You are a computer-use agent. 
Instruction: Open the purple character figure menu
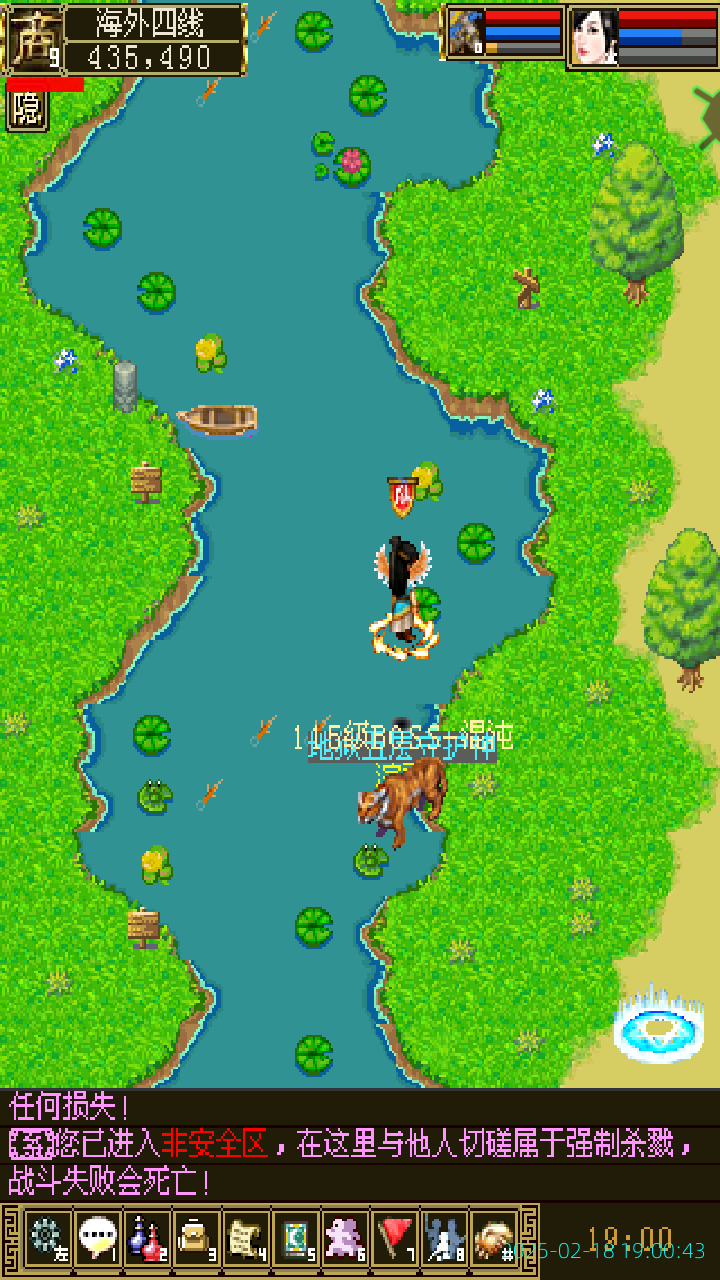tap(346, 1237)
